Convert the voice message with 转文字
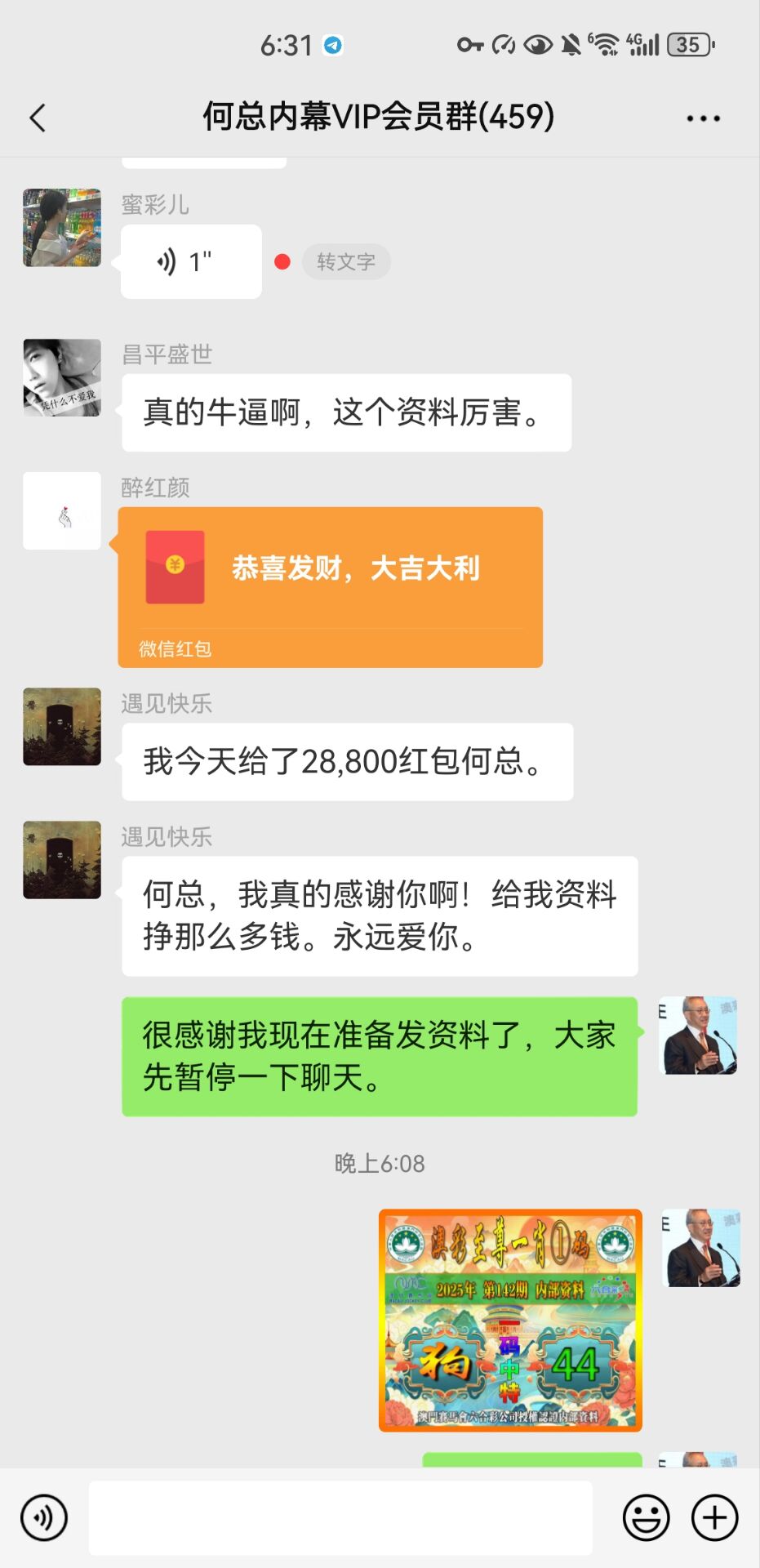This screenshot has height=1568, width=760. point(346,262)
